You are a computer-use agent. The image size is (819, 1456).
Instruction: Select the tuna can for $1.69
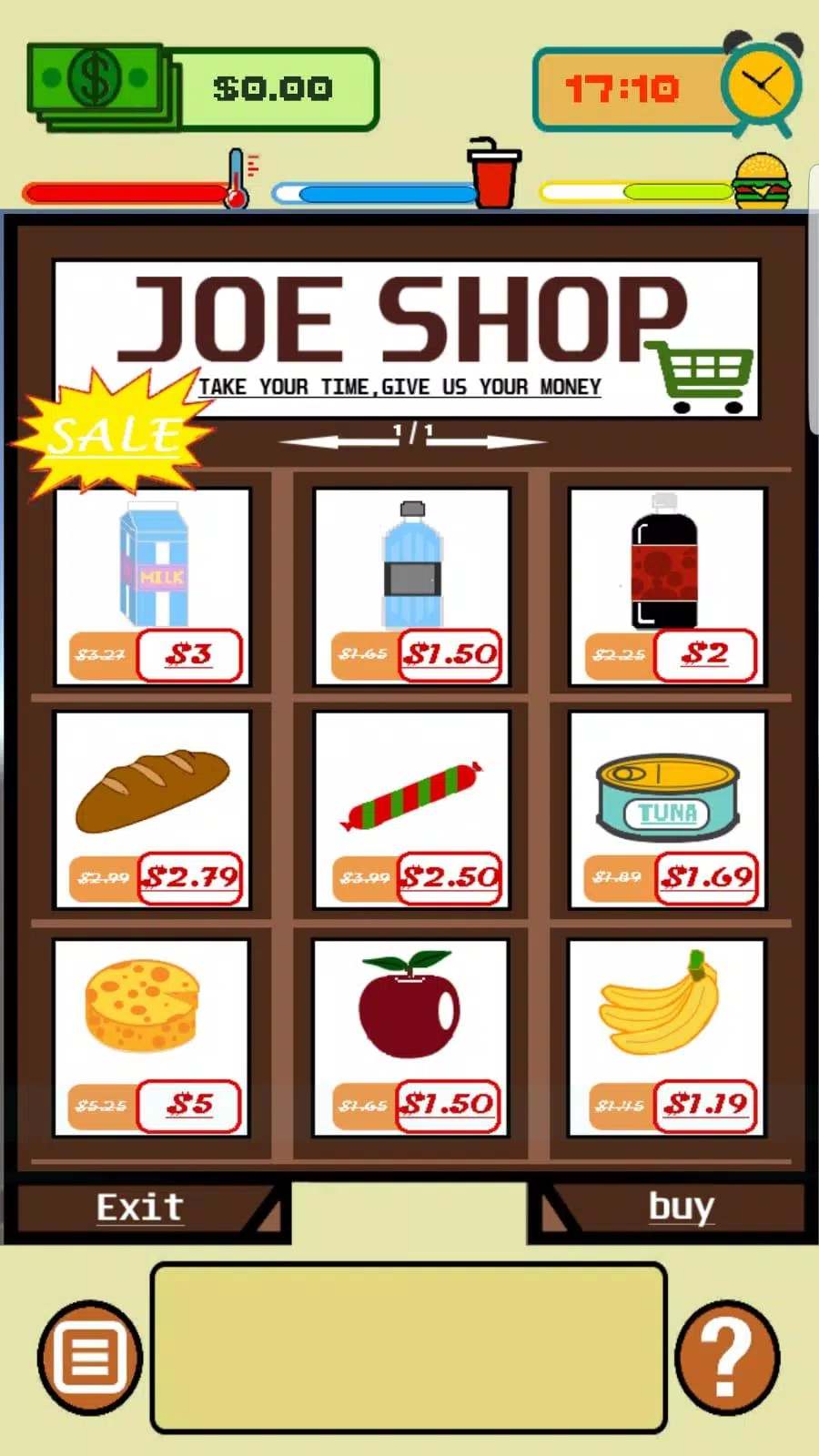[667, 808]
